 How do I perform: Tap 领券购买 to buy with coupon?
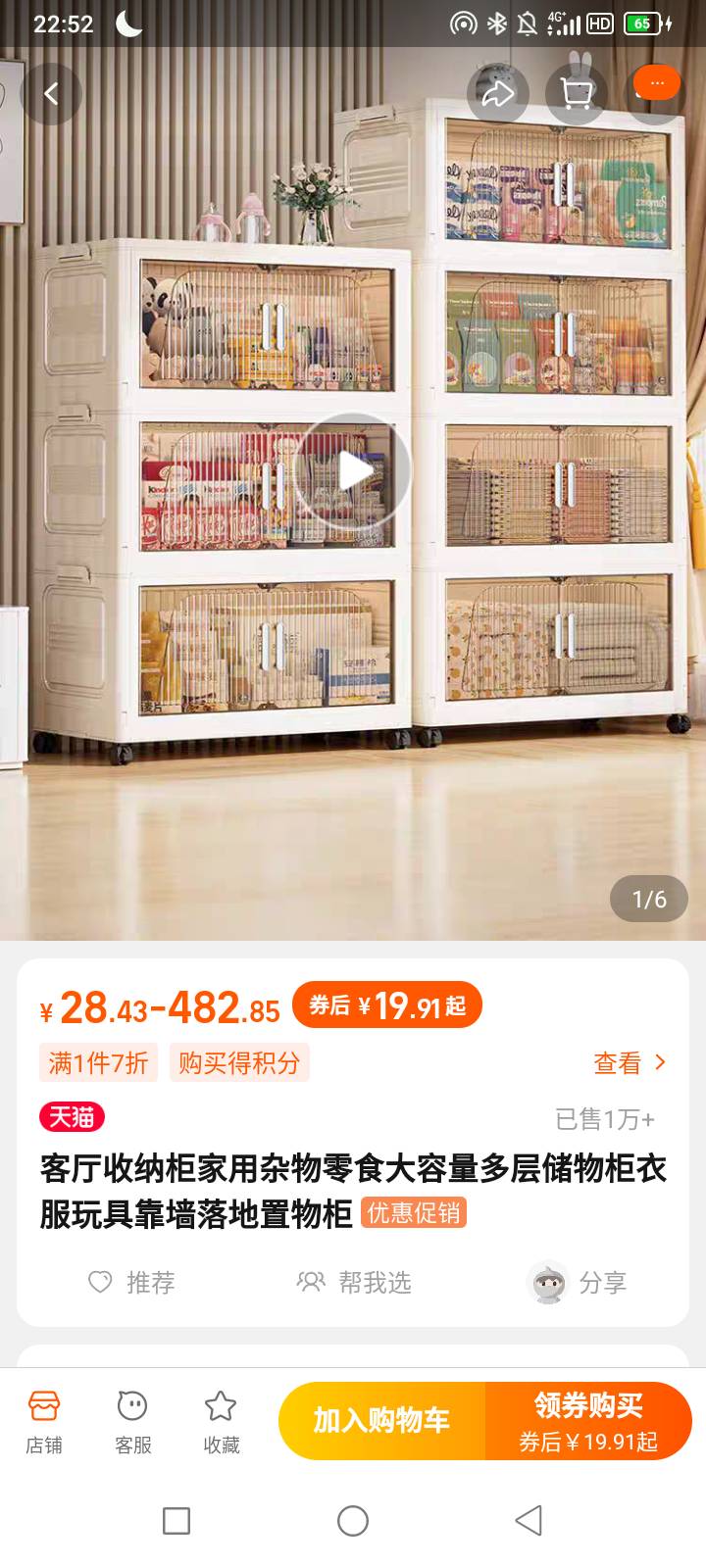[x=588, y=1421]
